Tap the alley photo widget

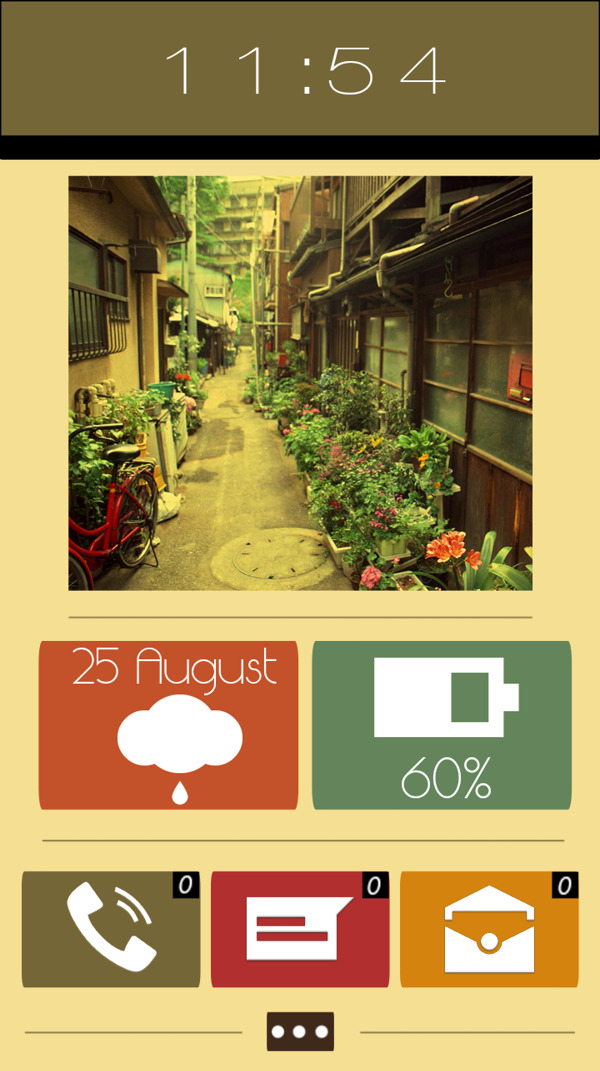tap(300, 383)
